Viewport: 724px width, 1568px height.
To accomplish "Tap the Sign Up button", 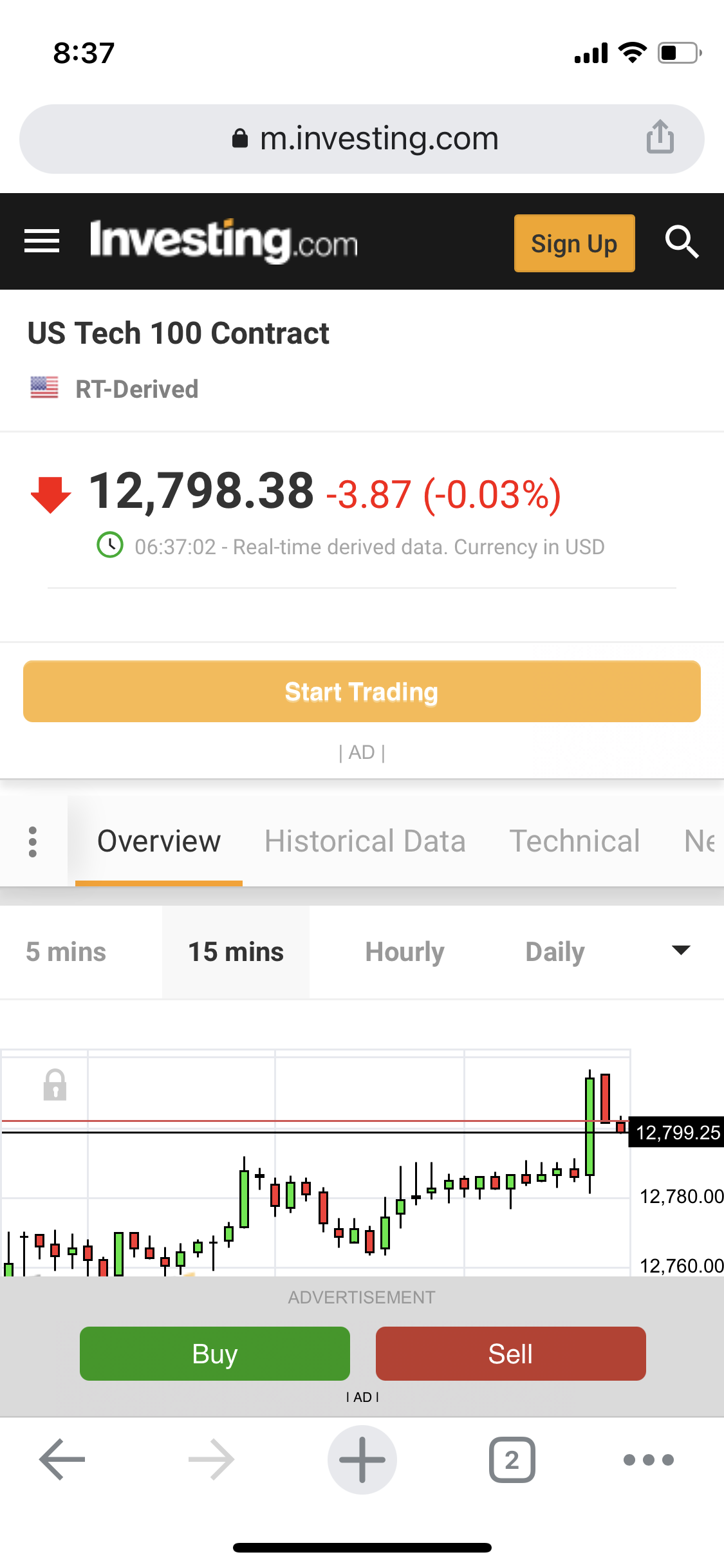I will 574,243.
